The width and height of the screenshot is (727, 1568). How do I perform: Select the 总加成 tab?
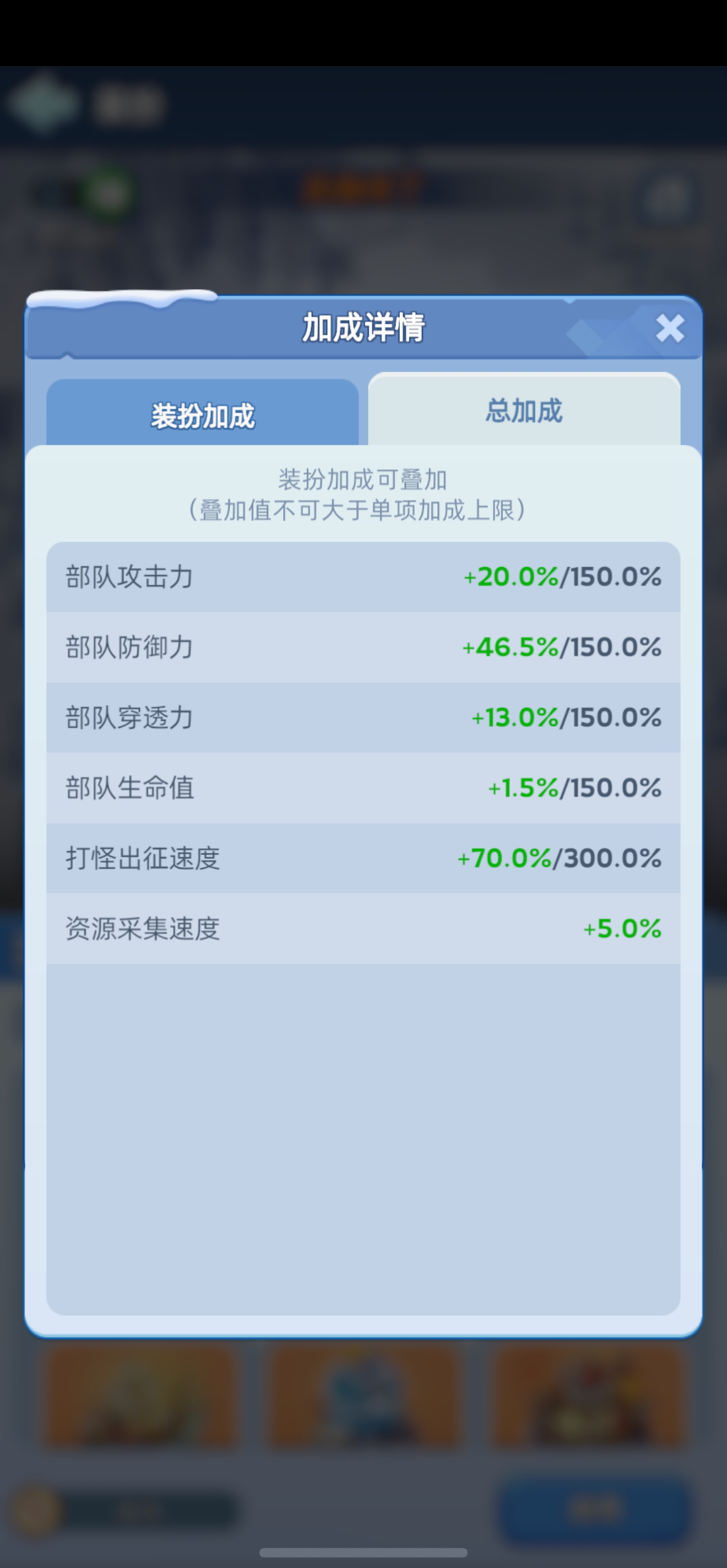click(x=524, y=410)
